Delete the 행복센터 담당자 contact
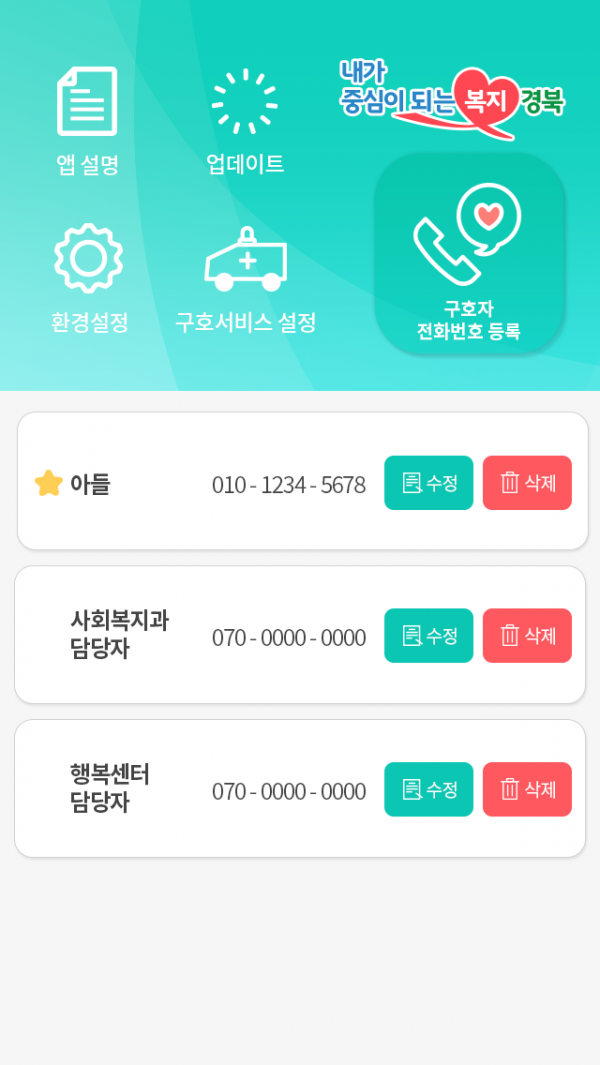 coord(527,790)
